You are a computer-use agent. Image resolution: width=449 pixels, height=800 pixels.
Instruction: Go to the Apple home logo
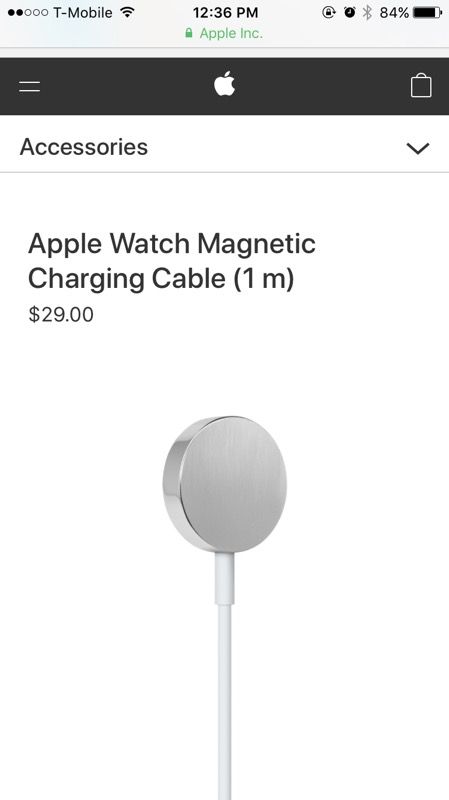(x=224, y=84)
